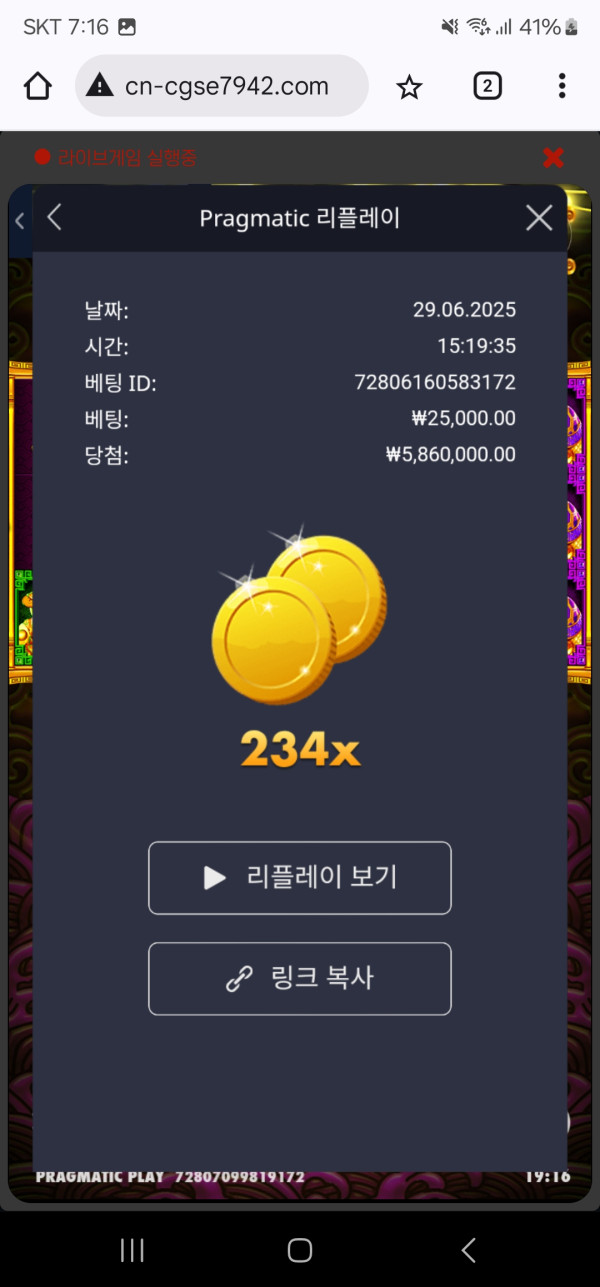Tap the 리플레이 보기 button

[300, 878]
